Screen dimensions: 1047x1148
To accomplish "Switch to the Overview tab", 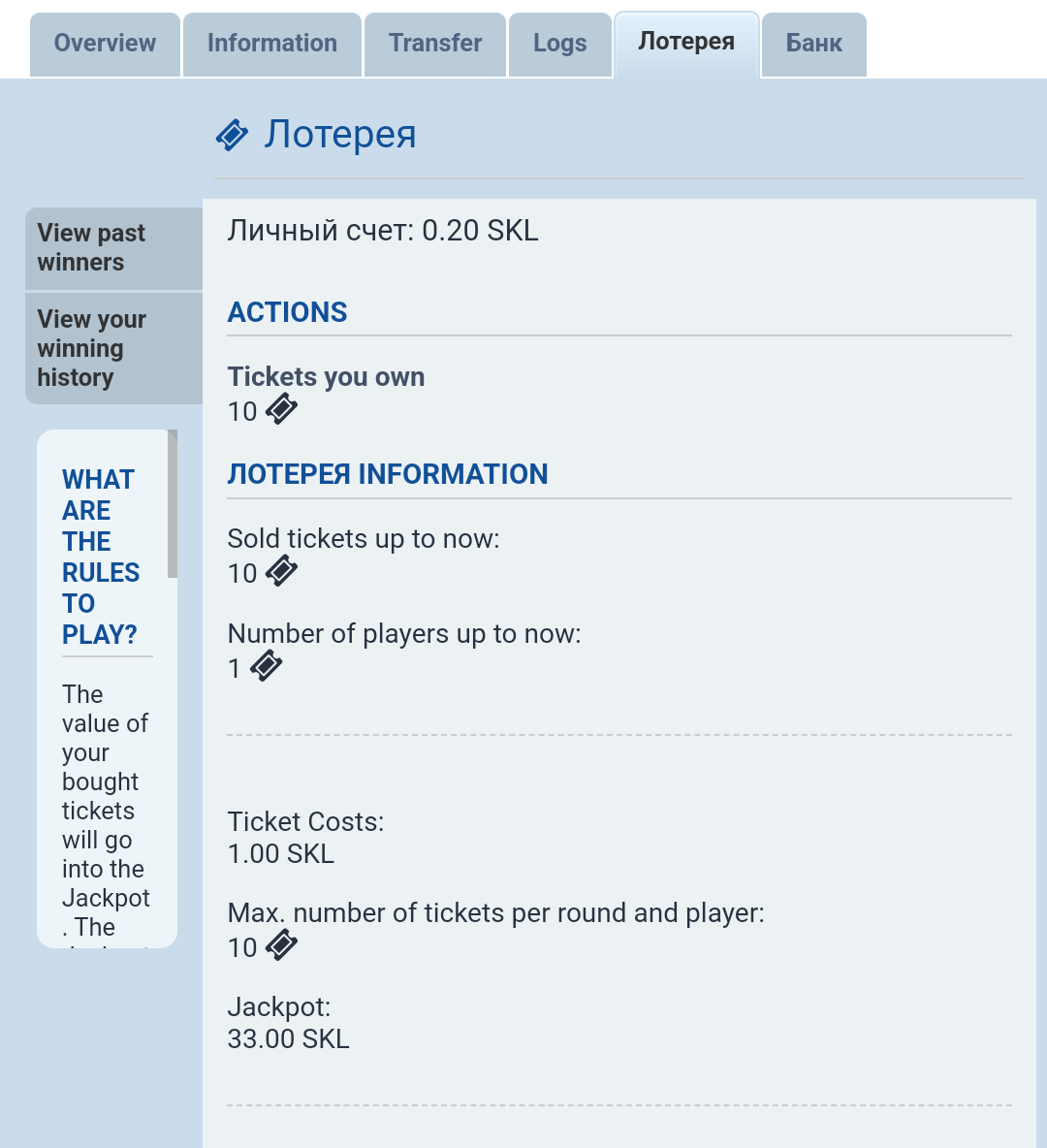I will [105, 44].
